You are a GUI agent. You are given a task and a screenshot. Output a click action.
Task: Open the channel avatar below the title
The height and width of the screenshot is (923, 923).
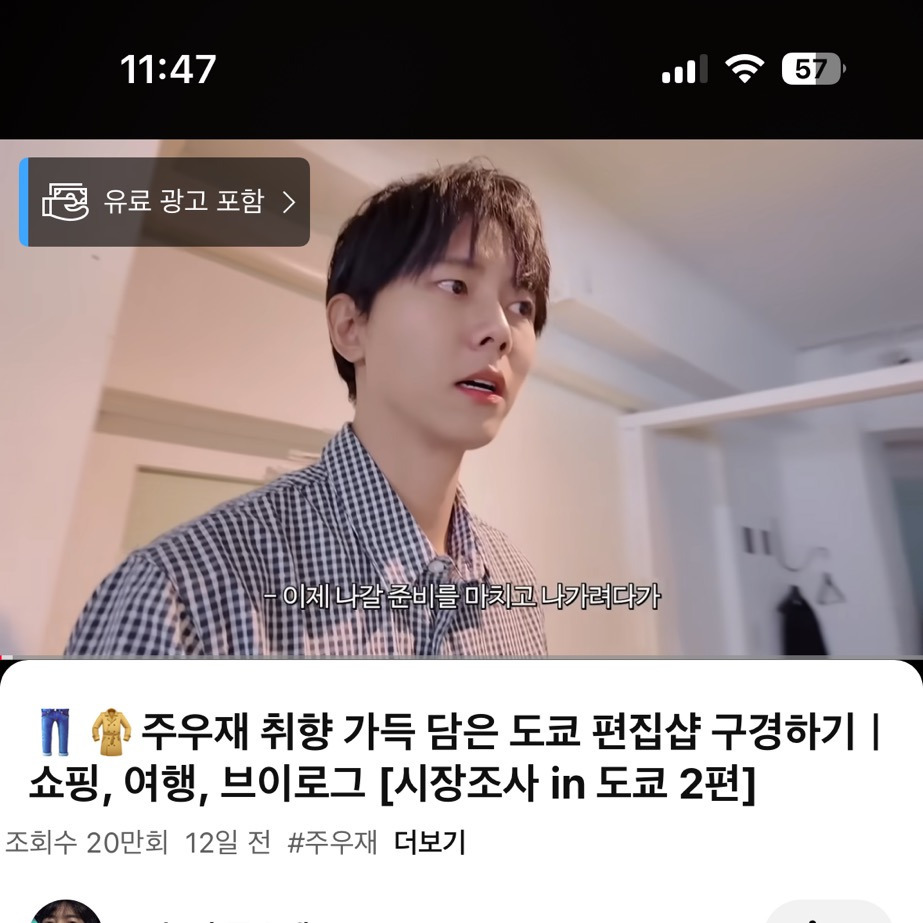pyautogui.click(x=66, y=911)
